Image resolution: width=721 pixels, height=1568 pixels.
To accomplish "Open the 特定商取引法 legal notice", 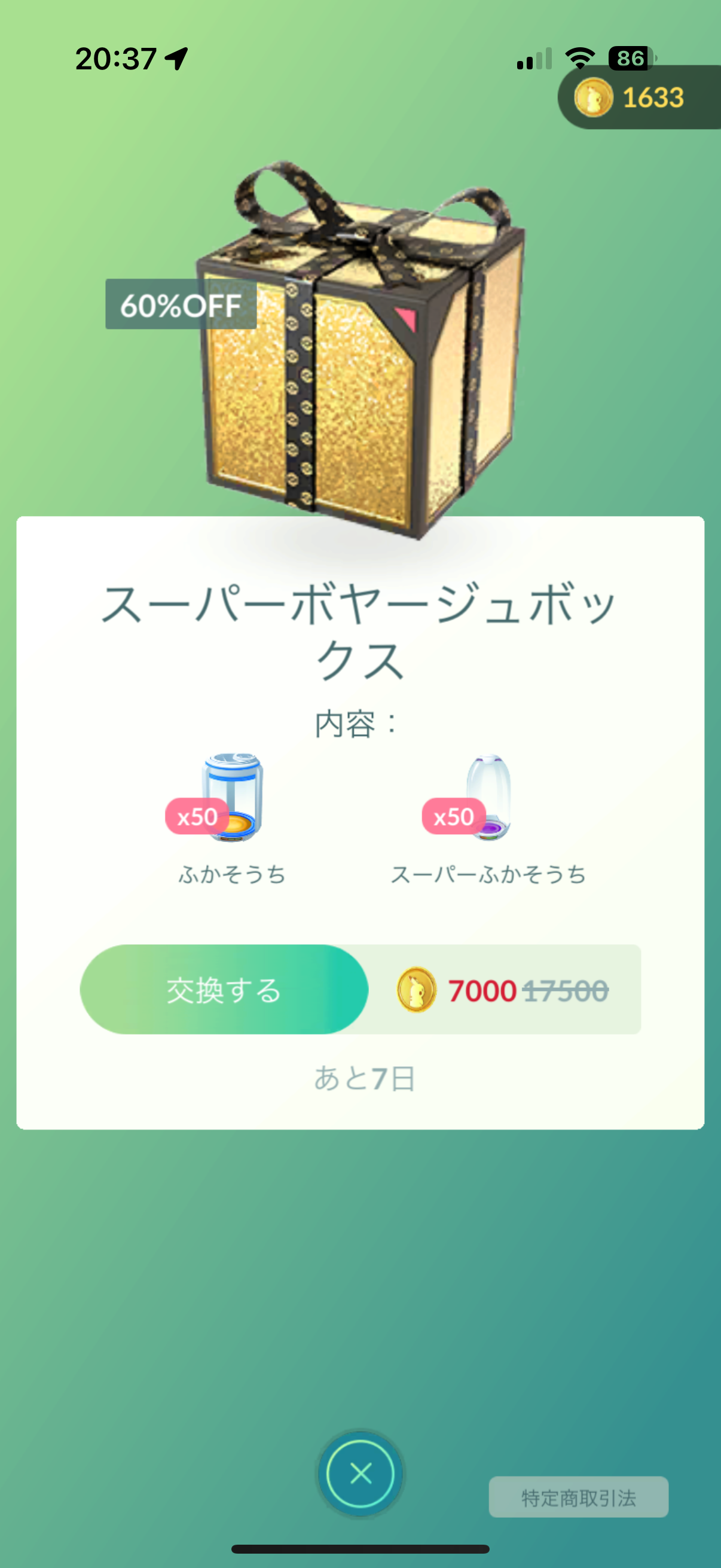I will pyautogui.click(x=578, y=1497).
